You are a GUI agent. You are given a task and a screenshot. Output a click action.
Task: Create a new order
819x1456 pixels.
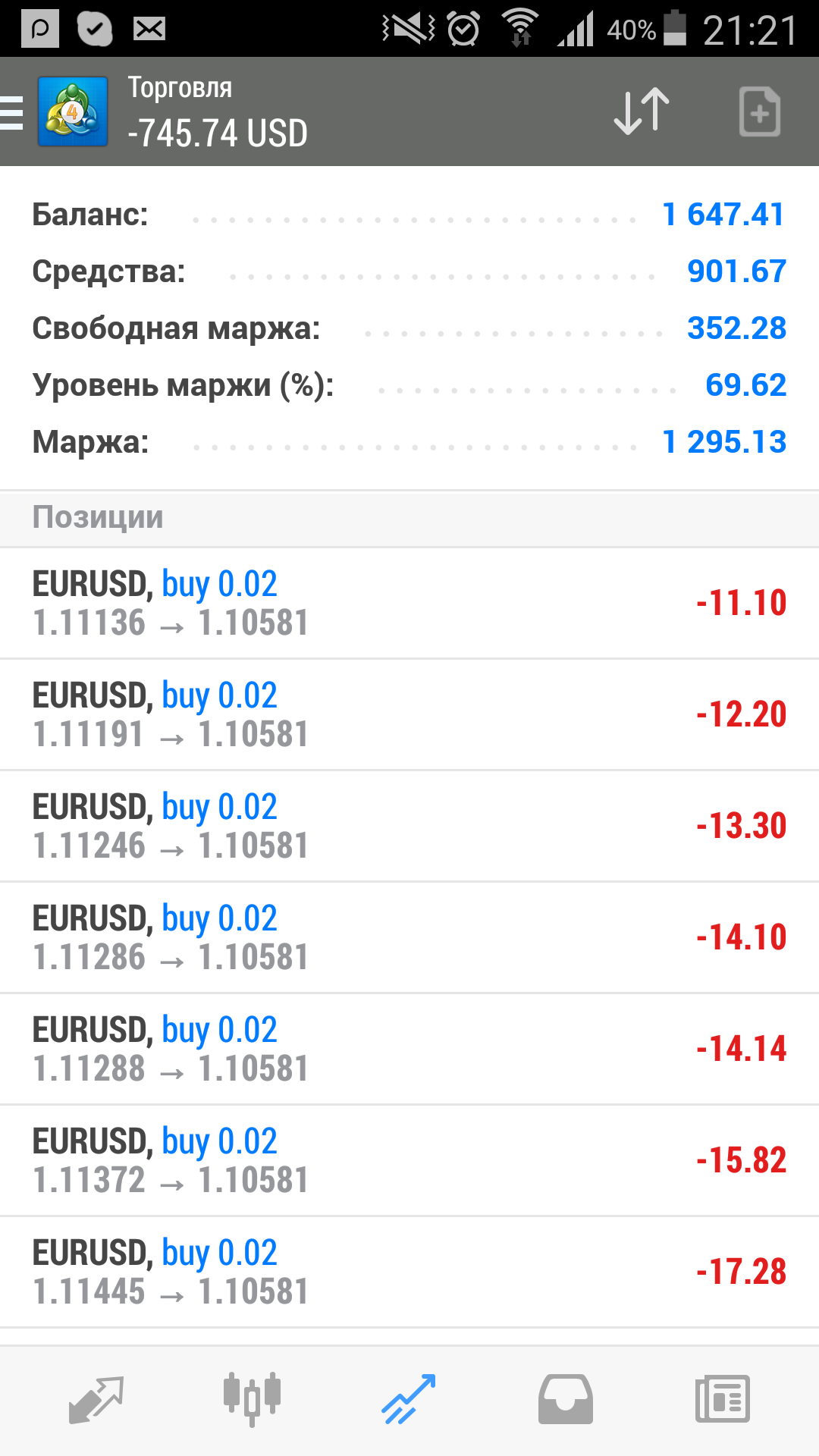pyautogui.click(x=760, y=111)
